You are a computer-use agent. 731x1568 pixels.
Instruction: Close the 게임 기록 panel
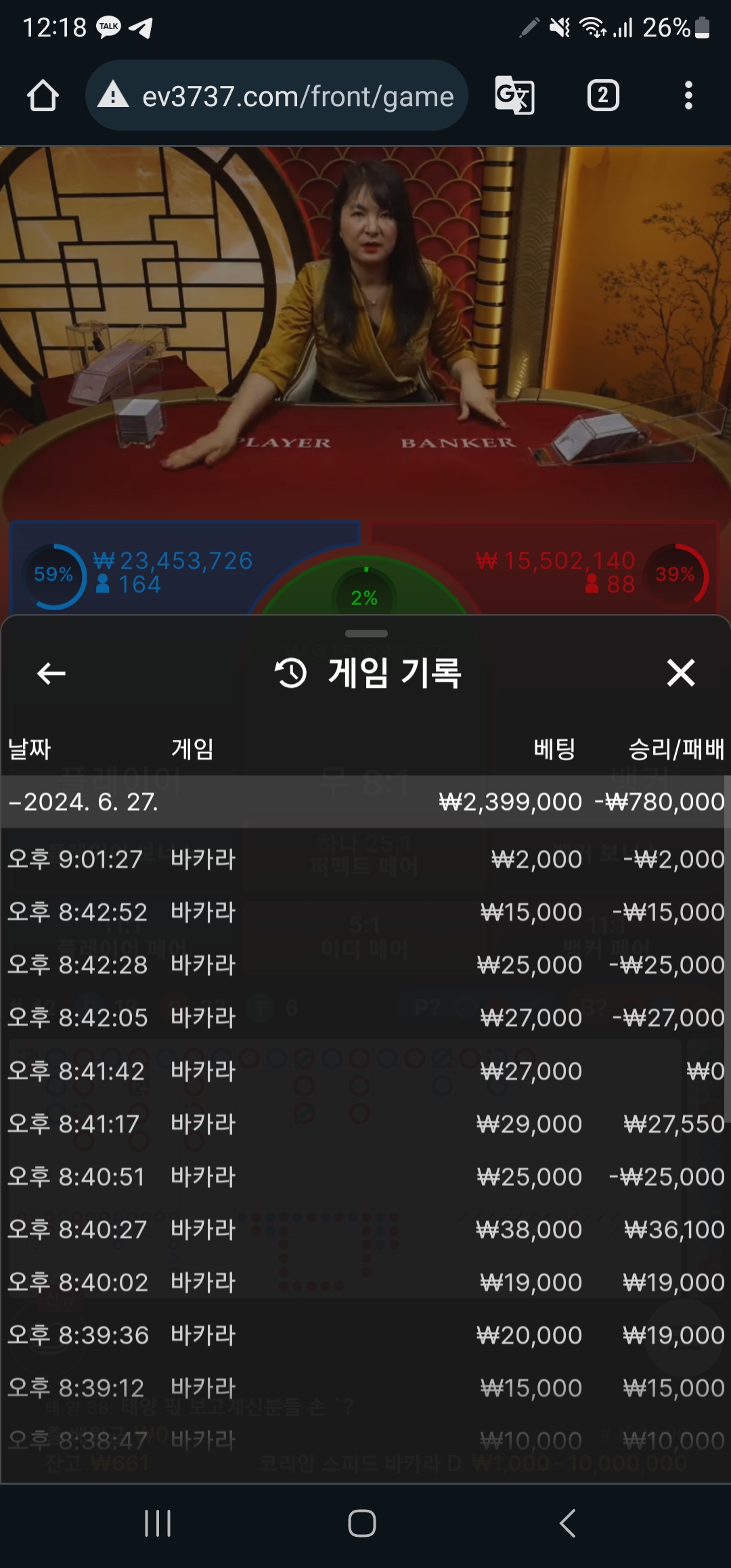pos(680,673)
